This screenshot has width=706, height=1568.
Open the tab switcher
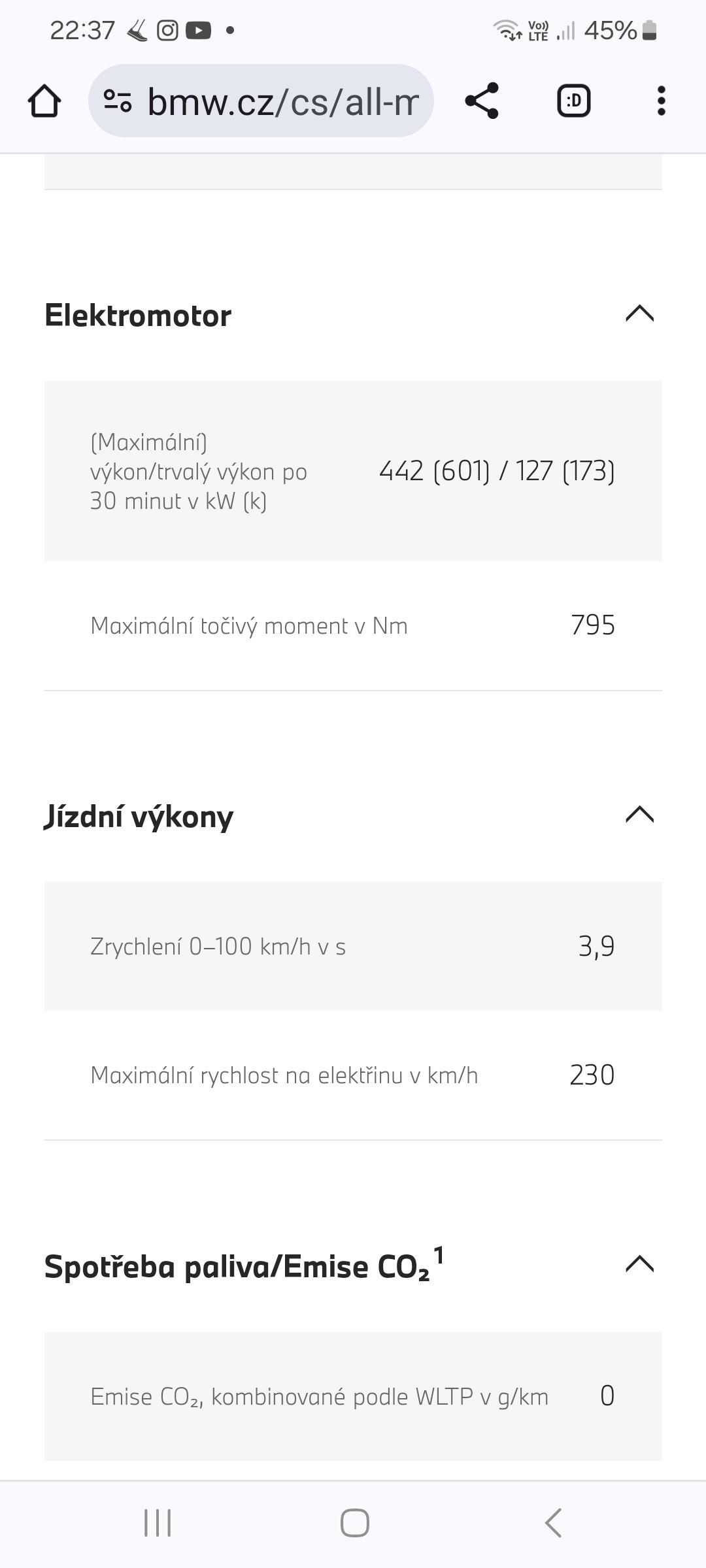(x=573, y=101)
